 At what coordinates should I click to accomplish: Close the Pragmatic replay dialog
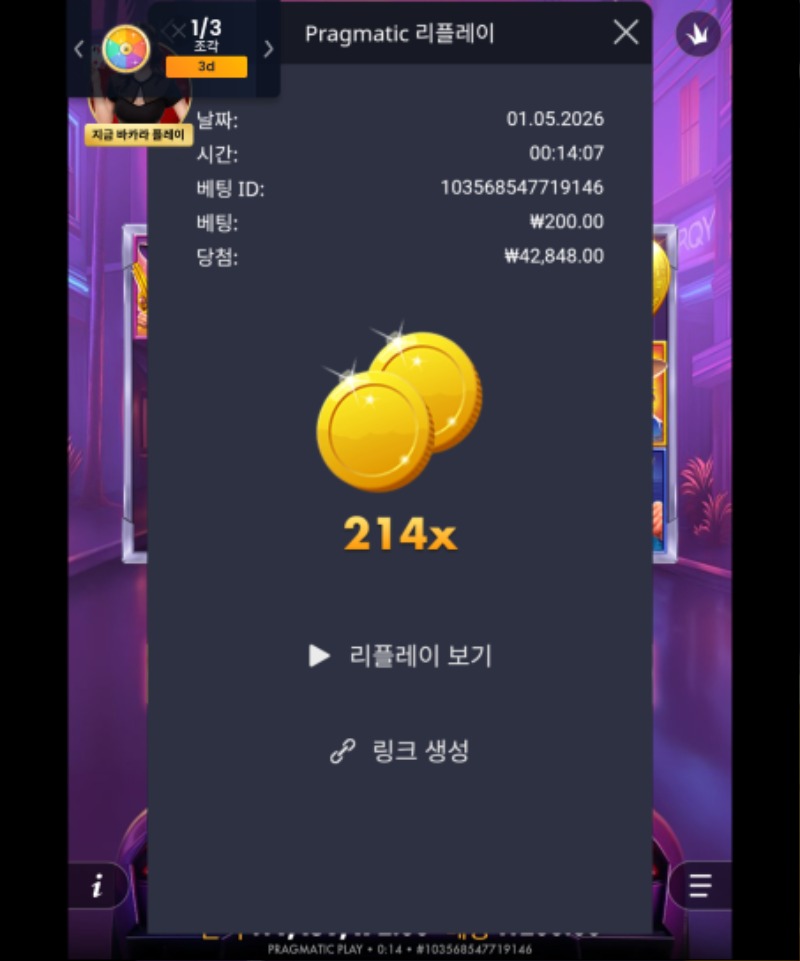(x=626, y=33)
